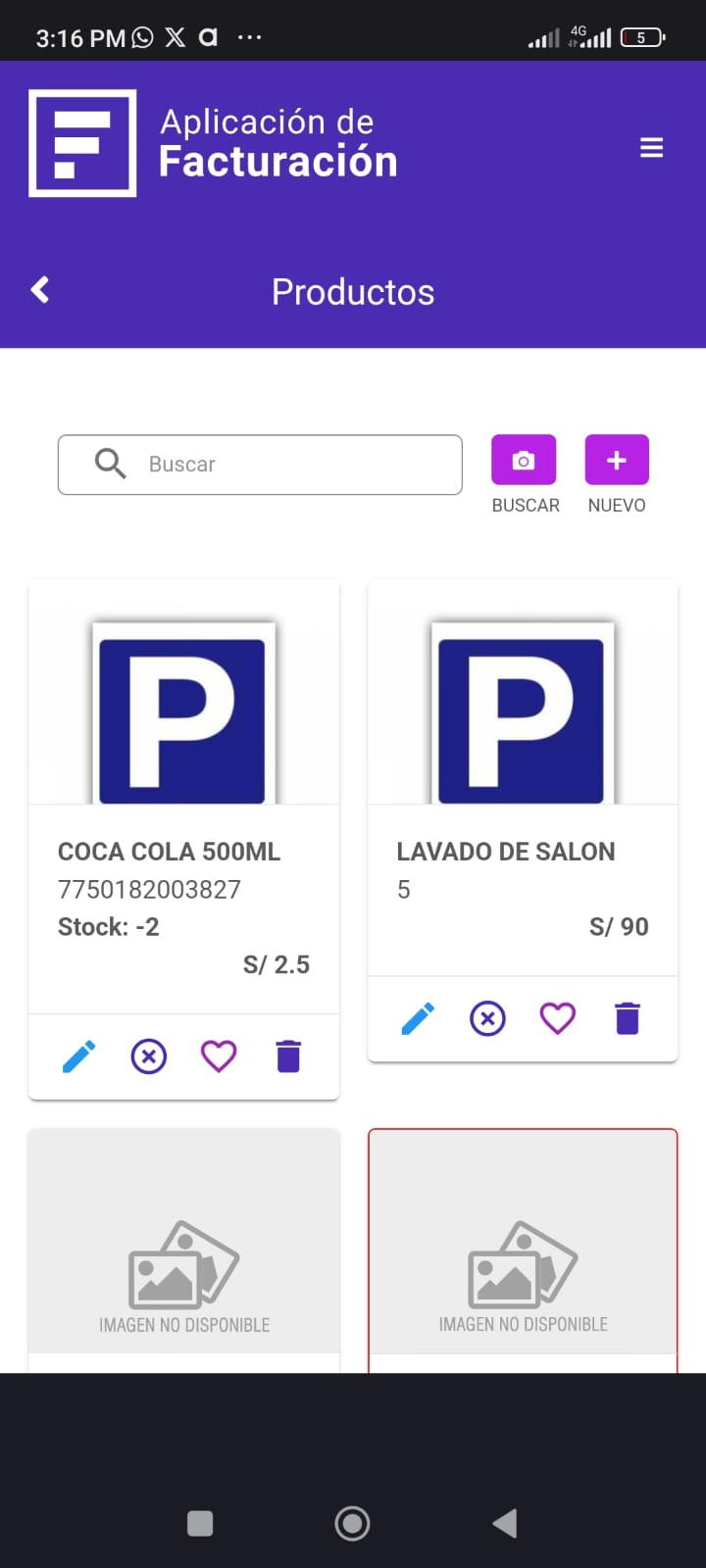This screenshot has width=706, height=1568.
Task: Favorite LAVADO DE SALON with heart icon
Action: point(558,1019)
